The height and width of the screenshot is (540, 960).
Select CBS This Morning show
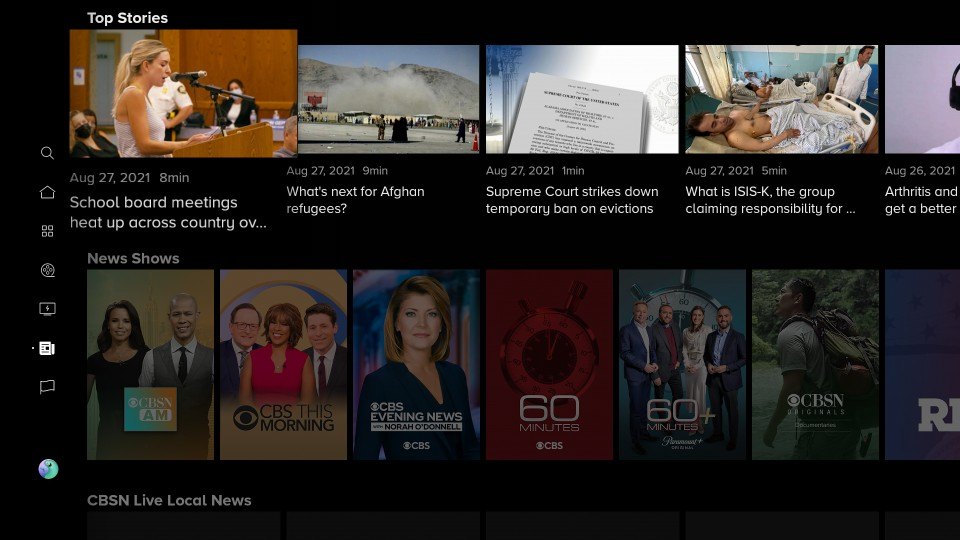283,364
